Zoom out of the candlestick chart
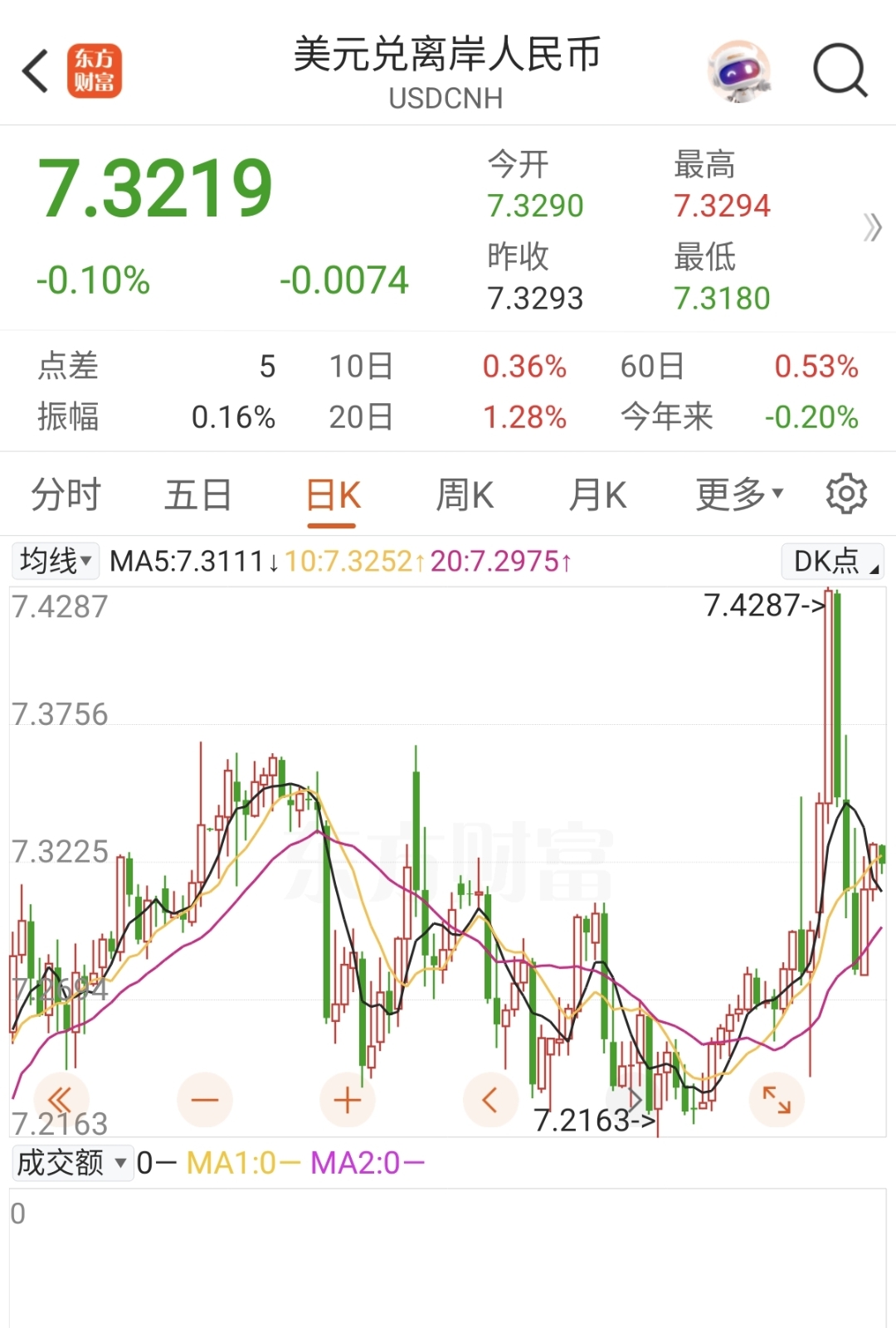The image size is (896, 1328). [x=206, y=1099]
